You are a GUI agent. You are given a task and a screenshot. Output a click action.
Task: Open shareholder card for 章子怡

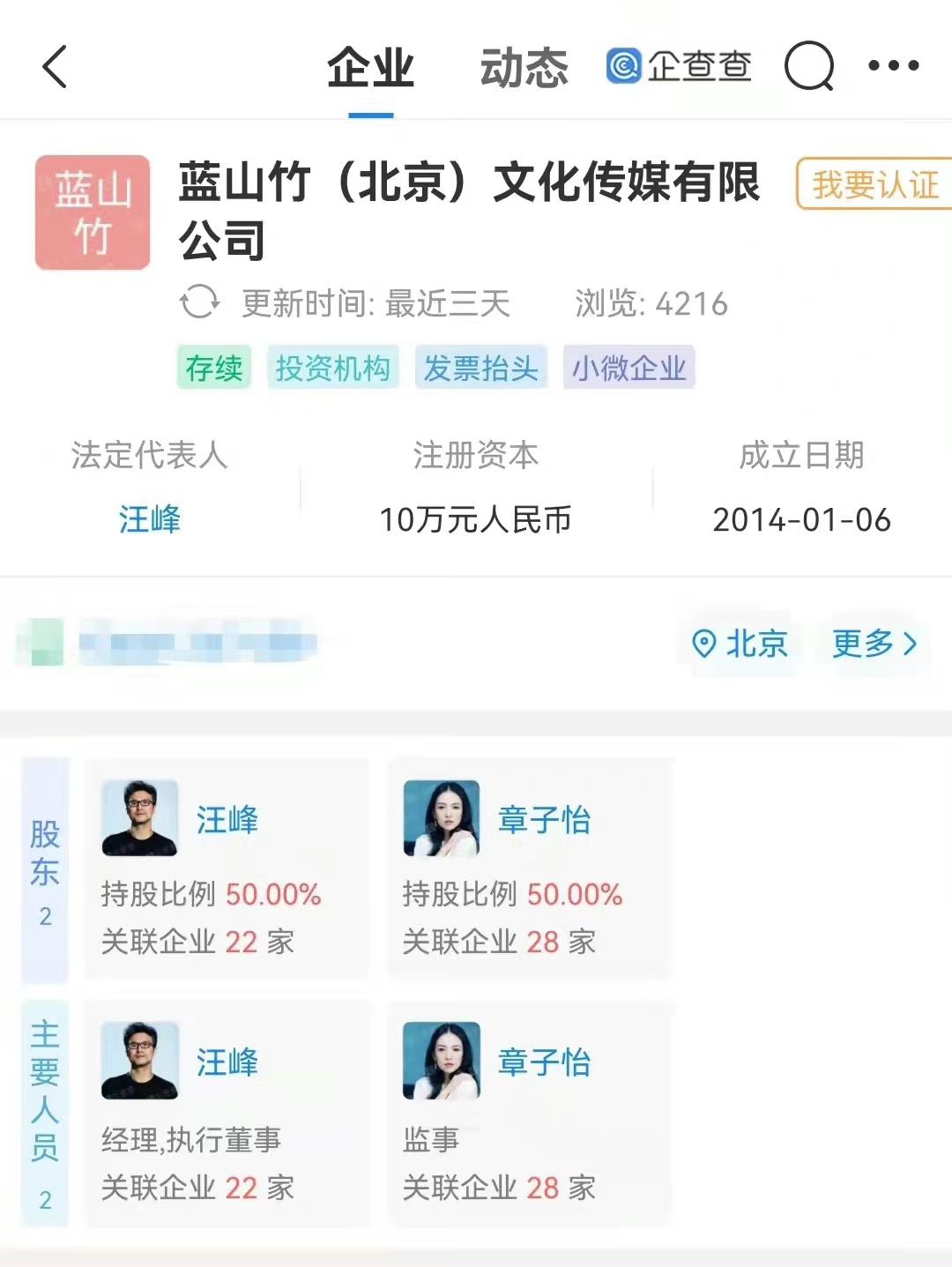529,868
